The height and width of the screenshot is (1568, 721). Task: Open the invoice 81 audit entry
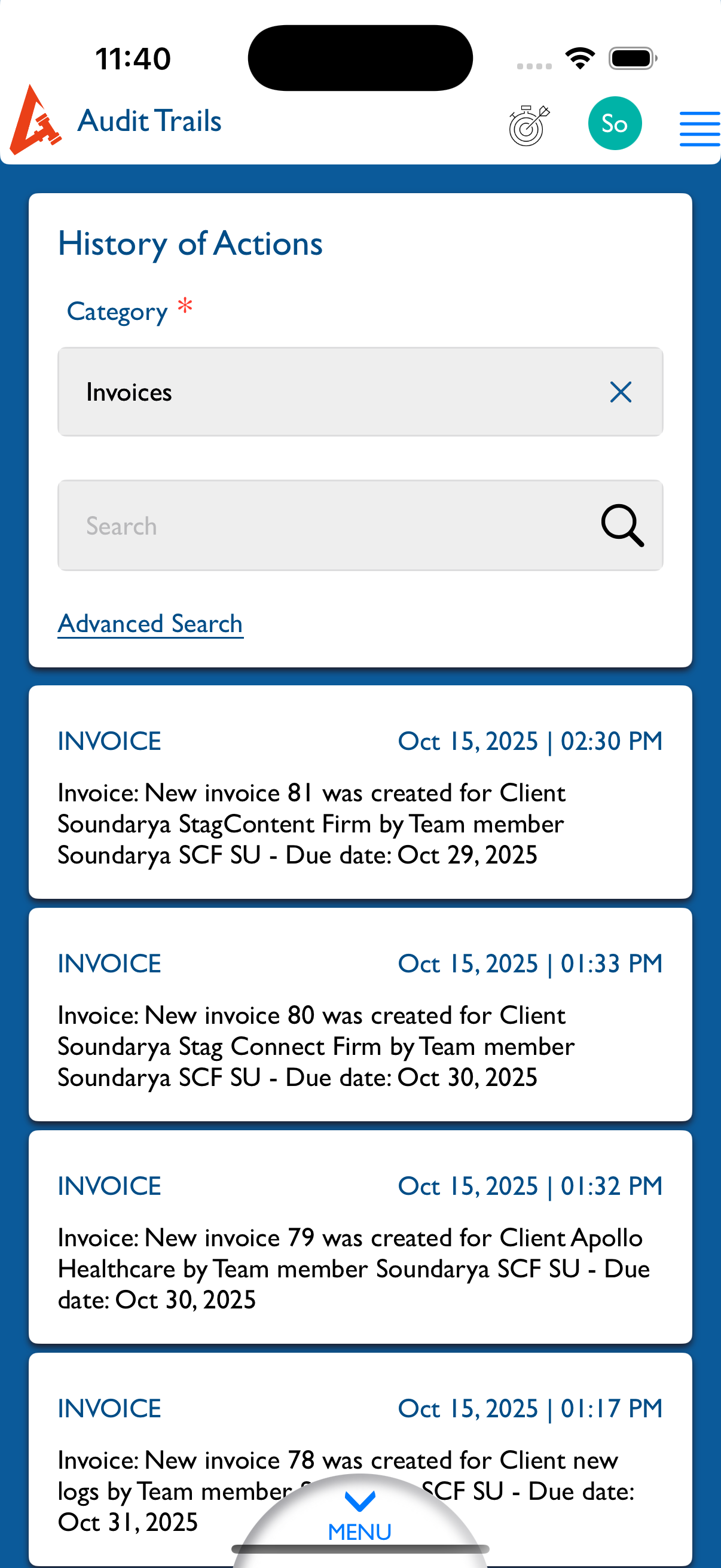[x=360, y=792]
